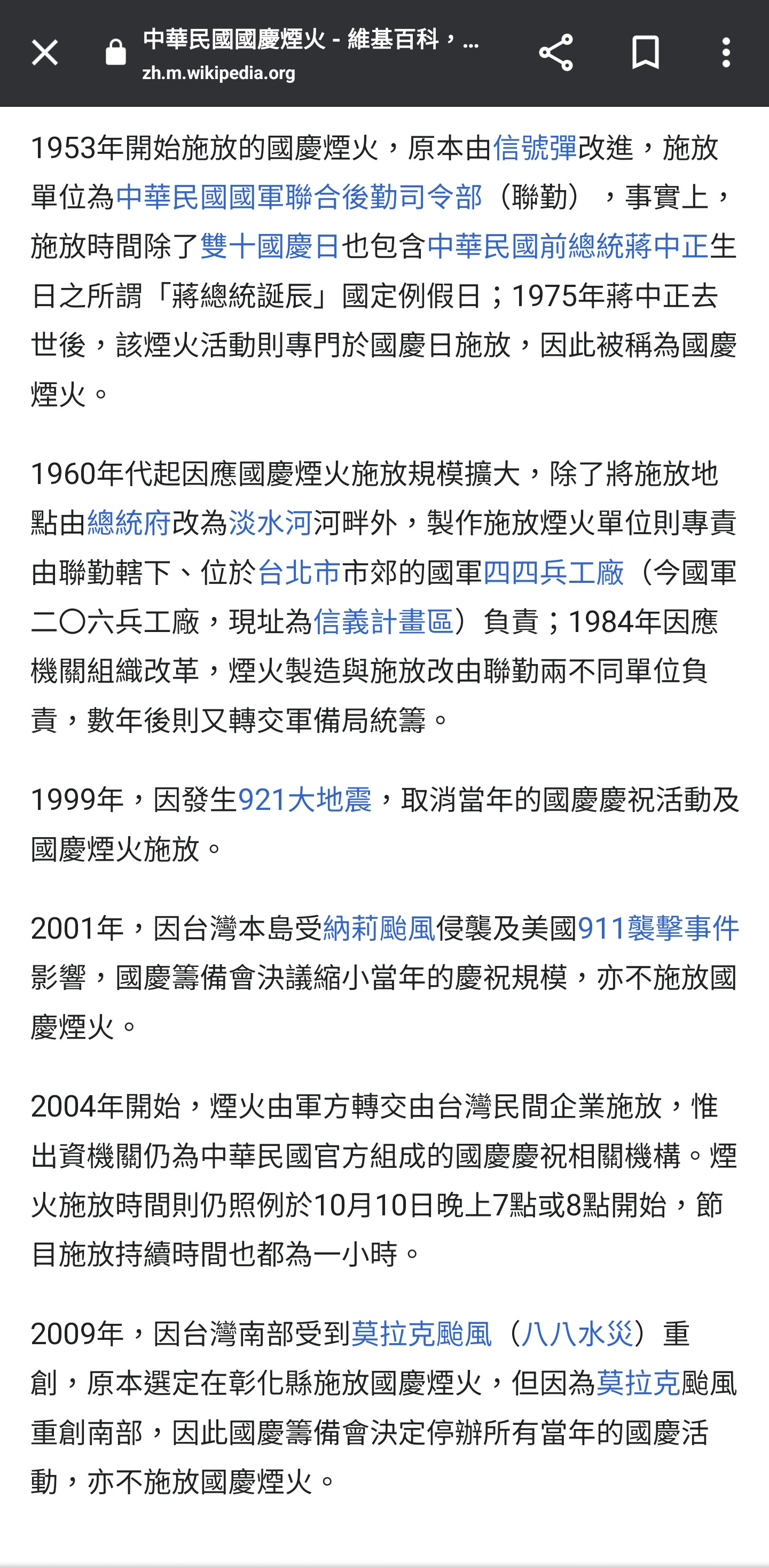
Task: View site security lock info
Action: click(x=115, y=52)
